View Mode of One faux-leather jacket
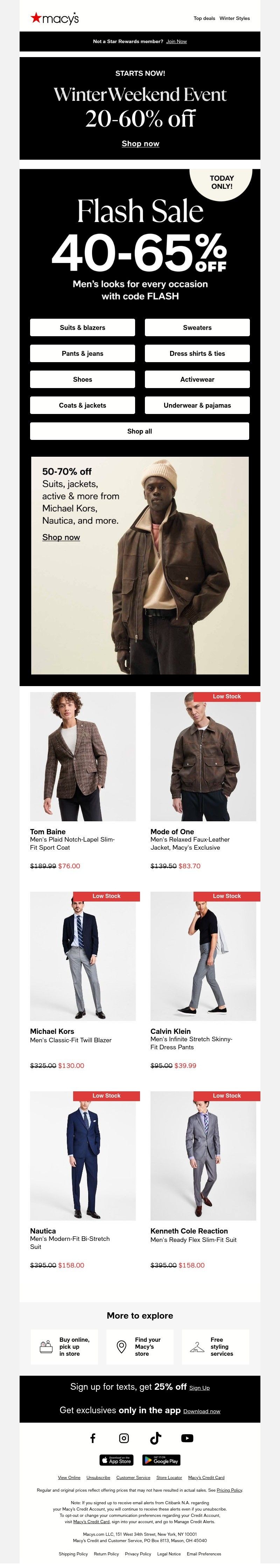Screen dimensions: 280x1568 click(x=203, y=757)
